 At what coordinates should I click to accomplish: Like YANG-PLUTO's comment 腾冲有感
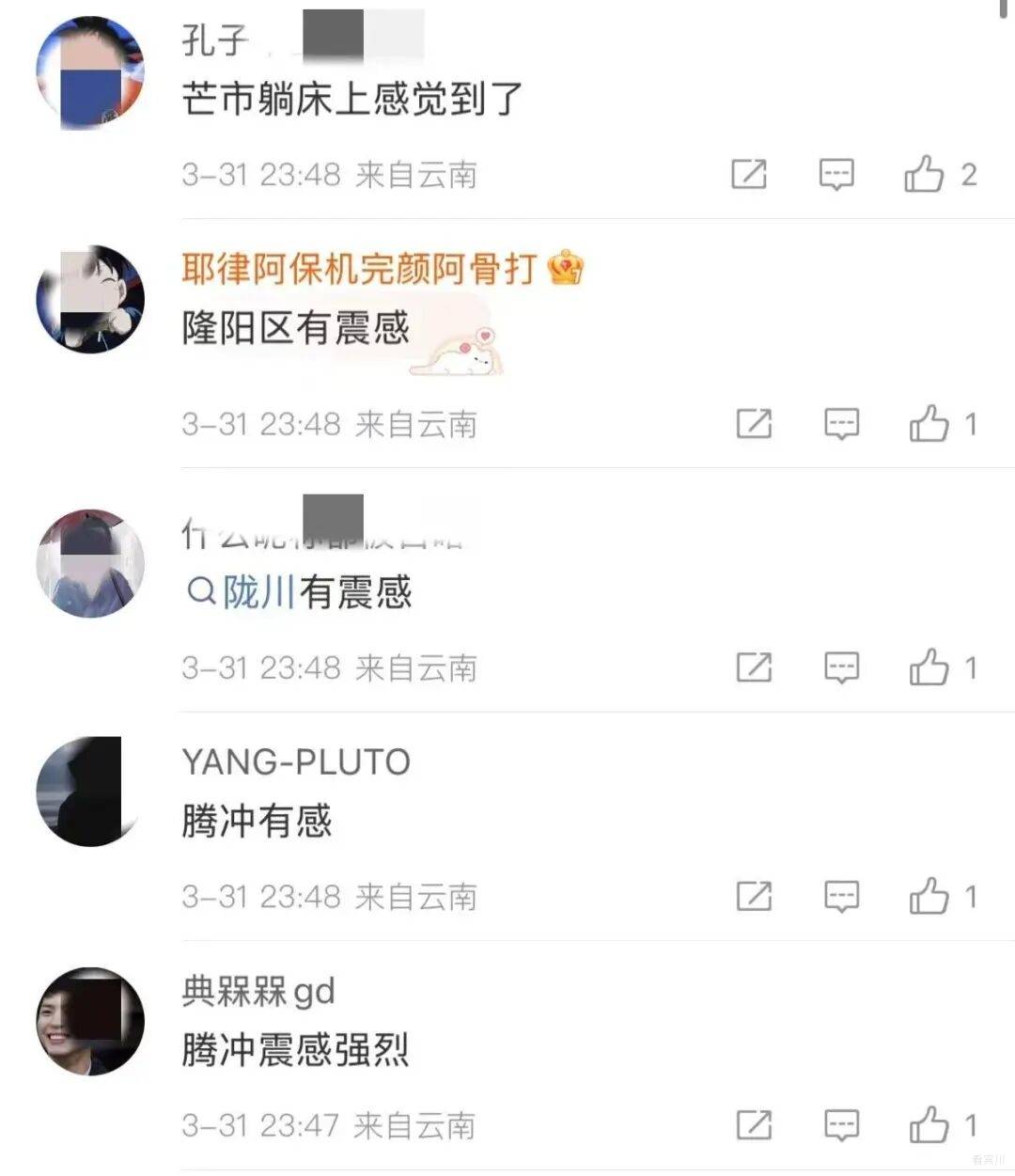pyautogui.click(x=929, y=895)
